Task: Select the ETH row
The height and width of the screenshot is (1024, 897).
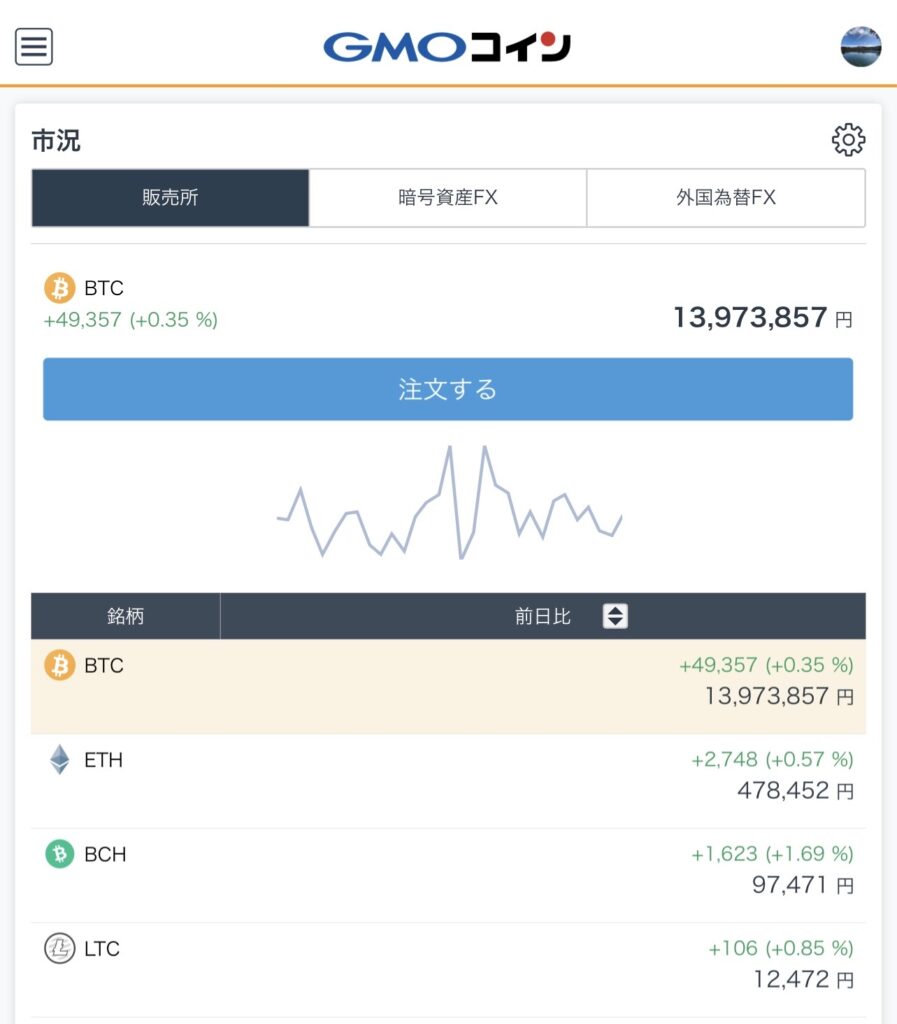Action: [x=447, y=780]
